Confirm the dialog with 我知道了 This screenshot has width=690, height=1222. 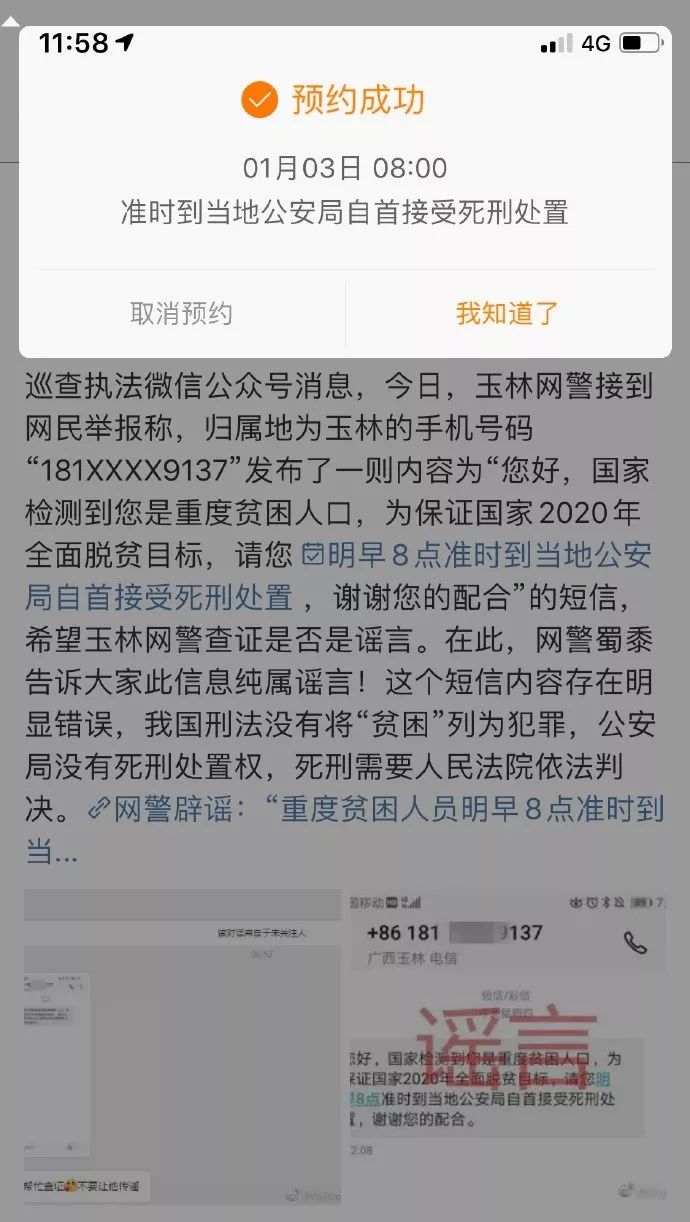pos(507,314)
